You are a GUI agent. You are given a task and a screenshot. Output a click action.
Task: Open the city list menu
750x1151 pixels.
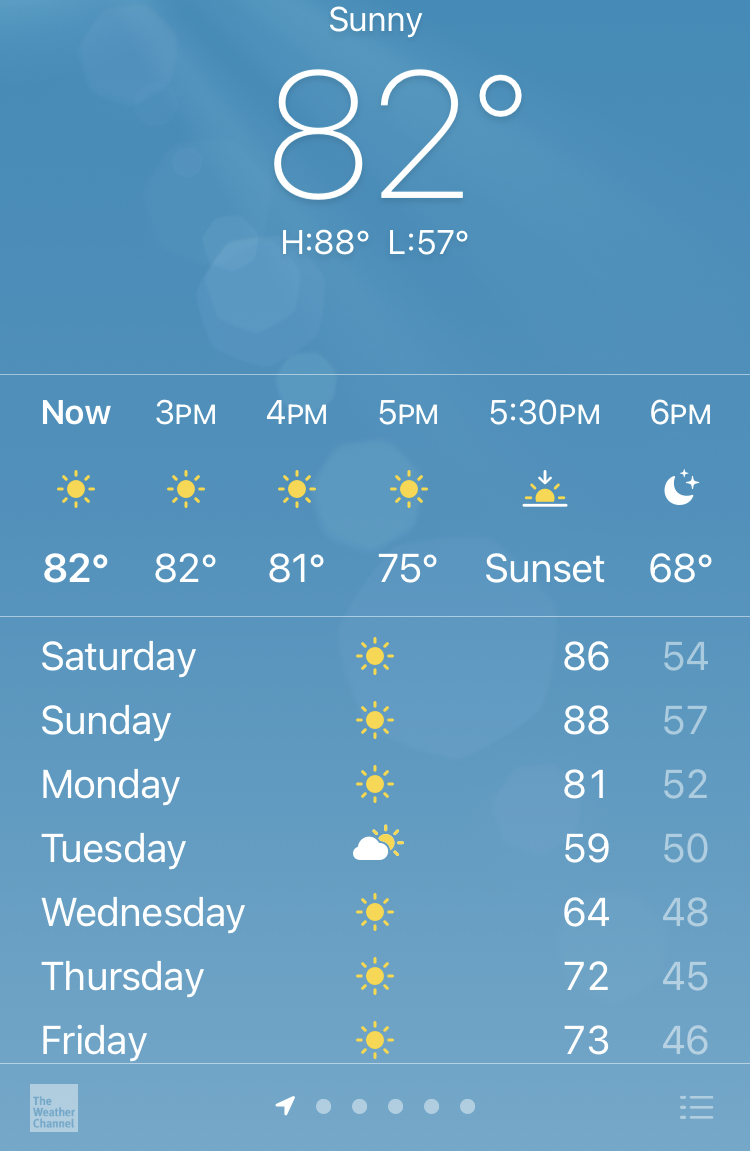pyautogui.click(x=696, y=1107)
